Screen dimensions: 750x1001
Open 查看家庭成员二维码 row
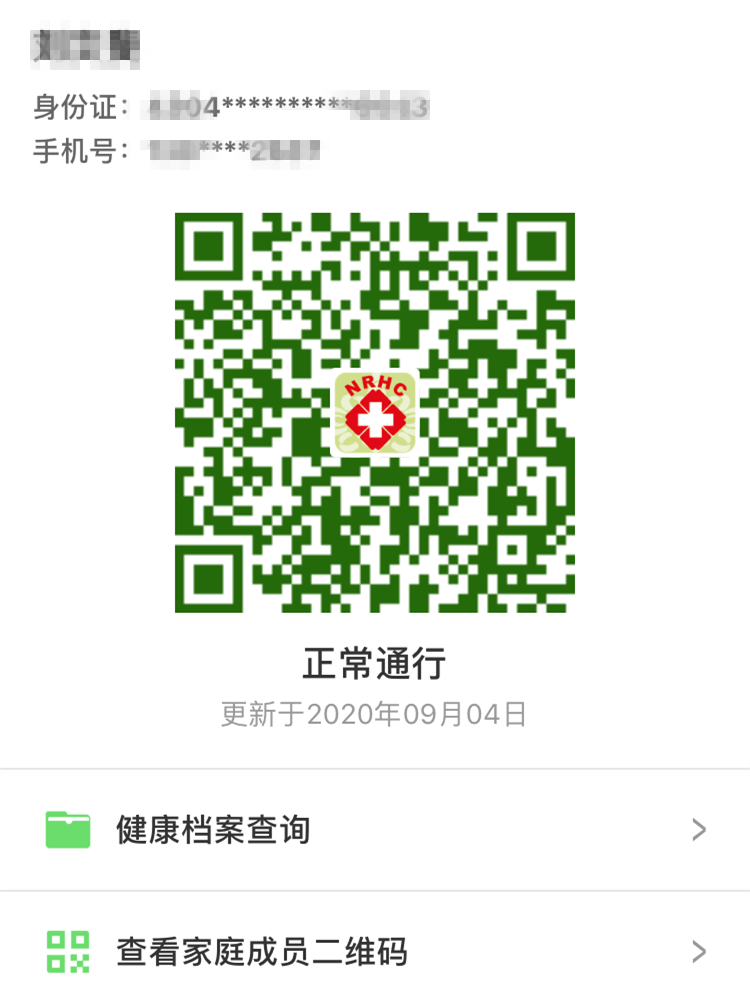[x=374, y=950]
